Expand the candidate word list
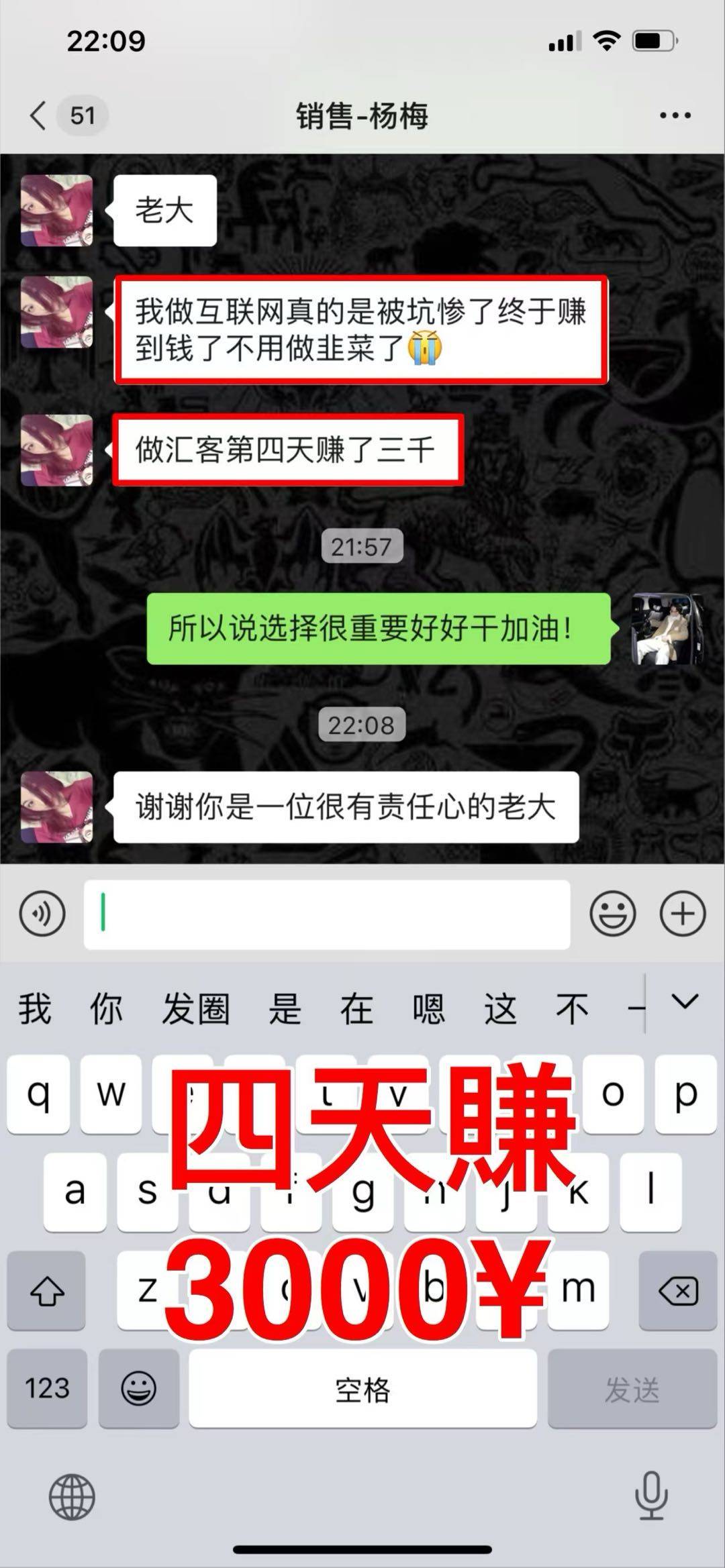The width and height of the screenshot is (725, 1568). pos(685,1002)
